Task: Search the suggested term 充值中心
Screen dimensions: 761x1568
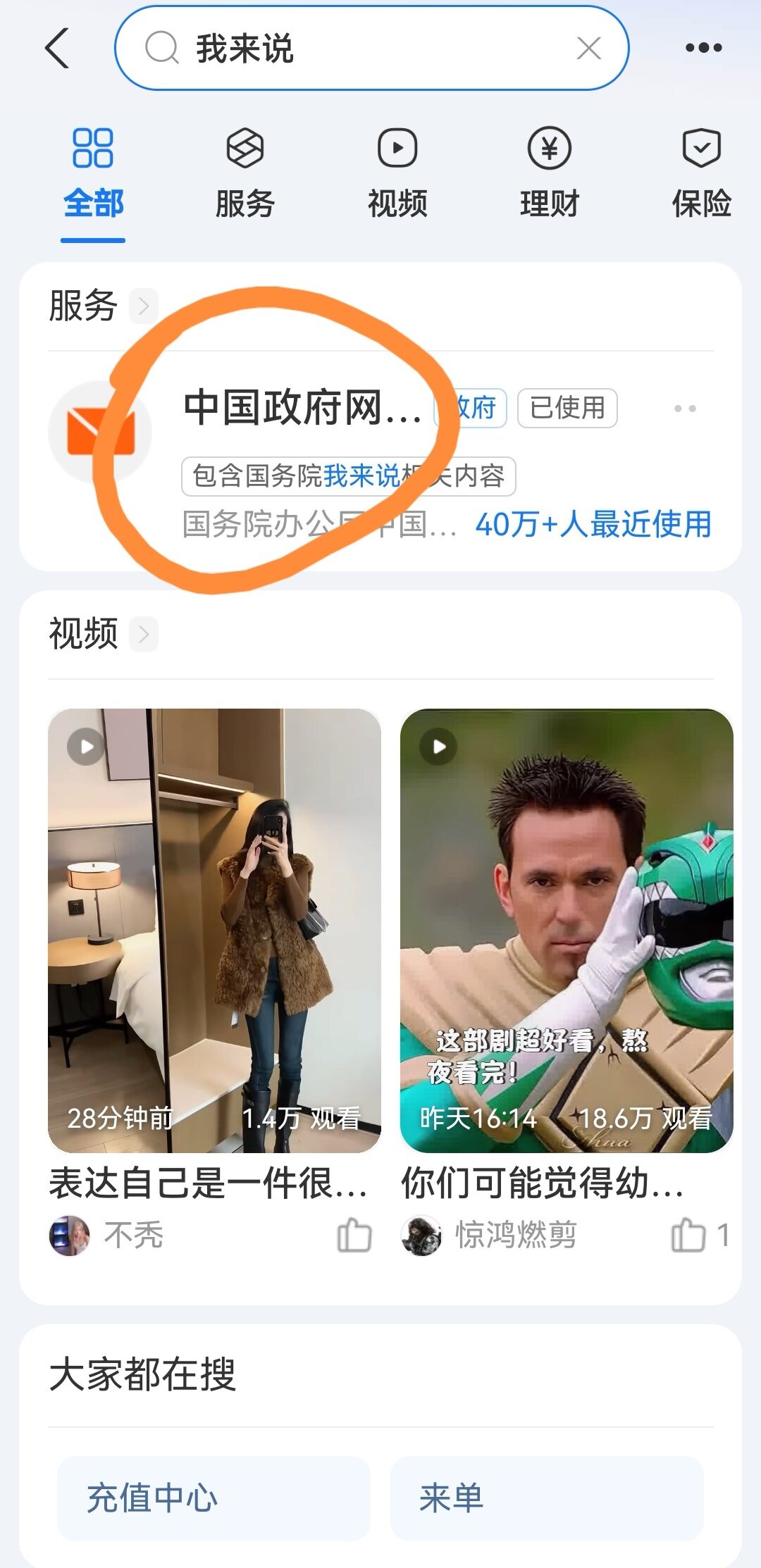Action: coord(213,1498)
